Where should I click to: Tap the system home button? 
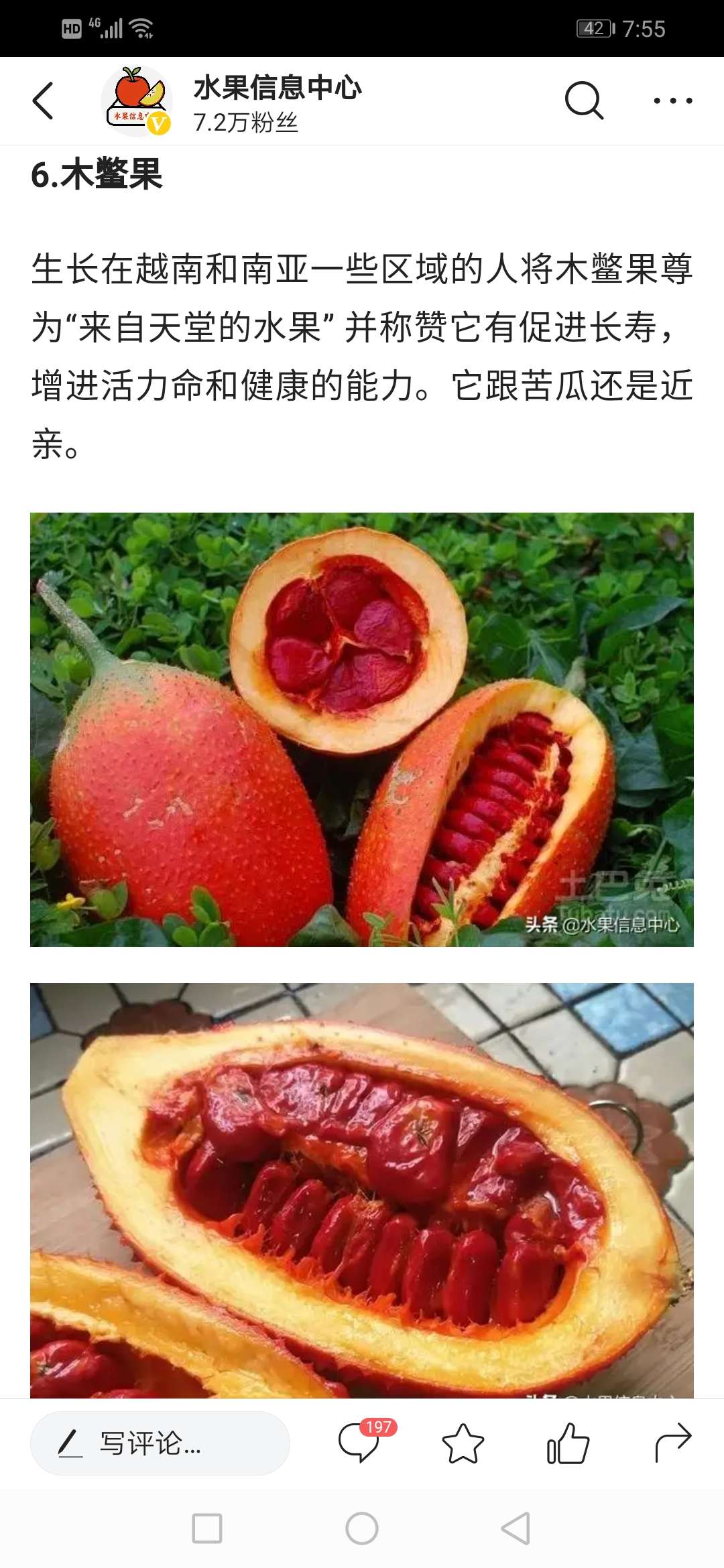pyautogui.click(x=362, y=1528)
